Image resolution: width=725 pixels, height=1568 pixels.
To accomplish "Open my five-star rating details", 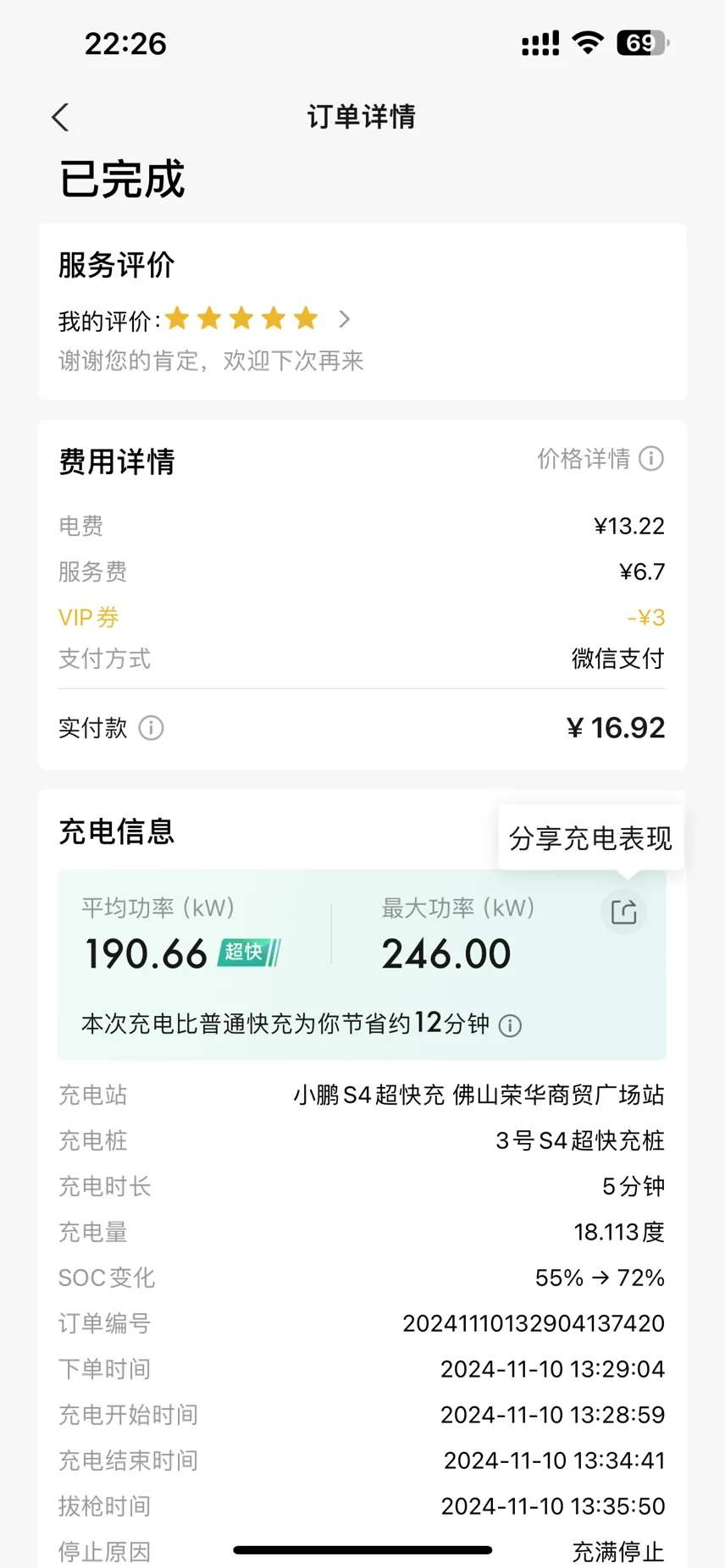I will 343,319.
